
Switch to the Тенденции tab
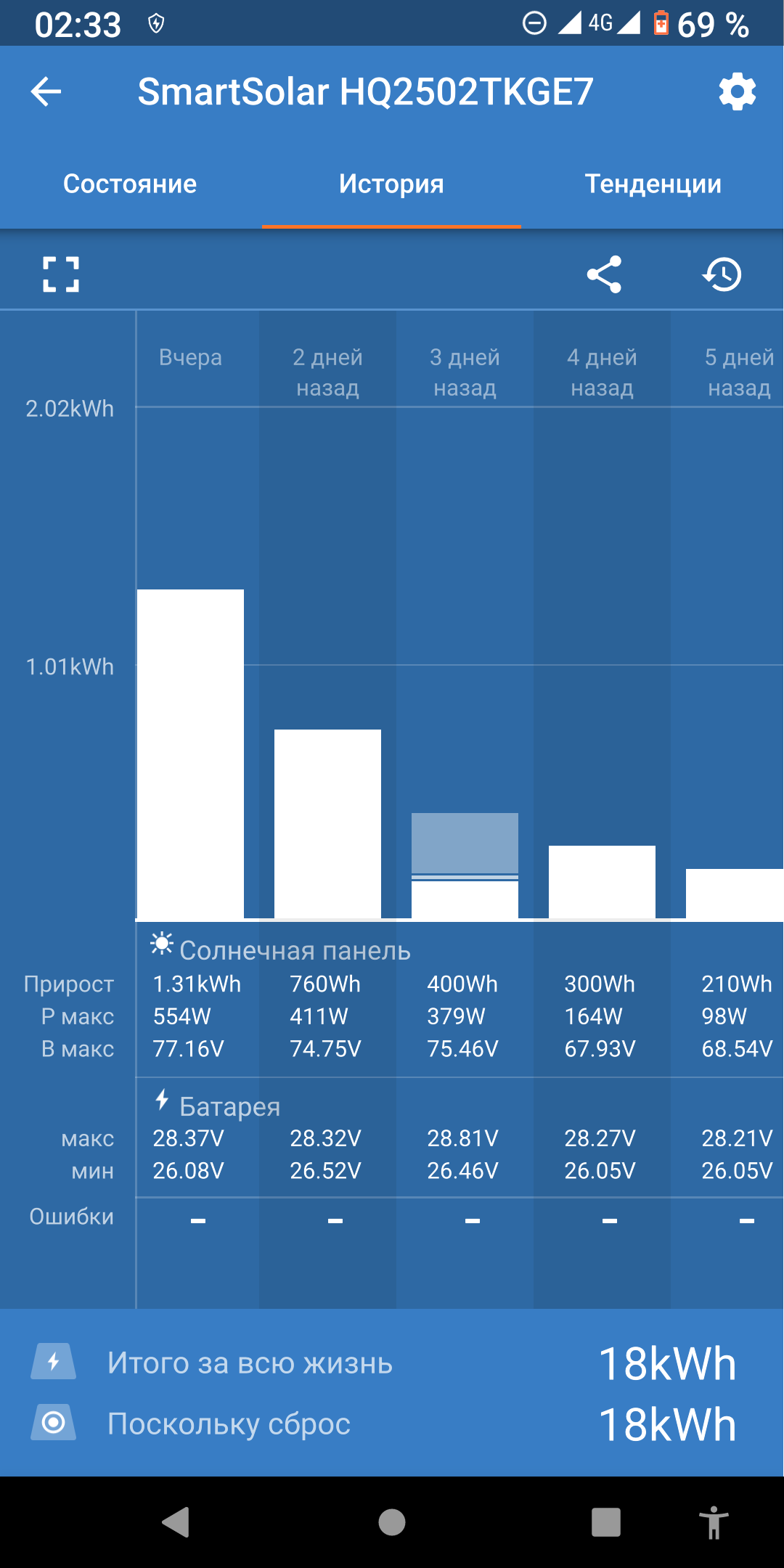point(653,184)
